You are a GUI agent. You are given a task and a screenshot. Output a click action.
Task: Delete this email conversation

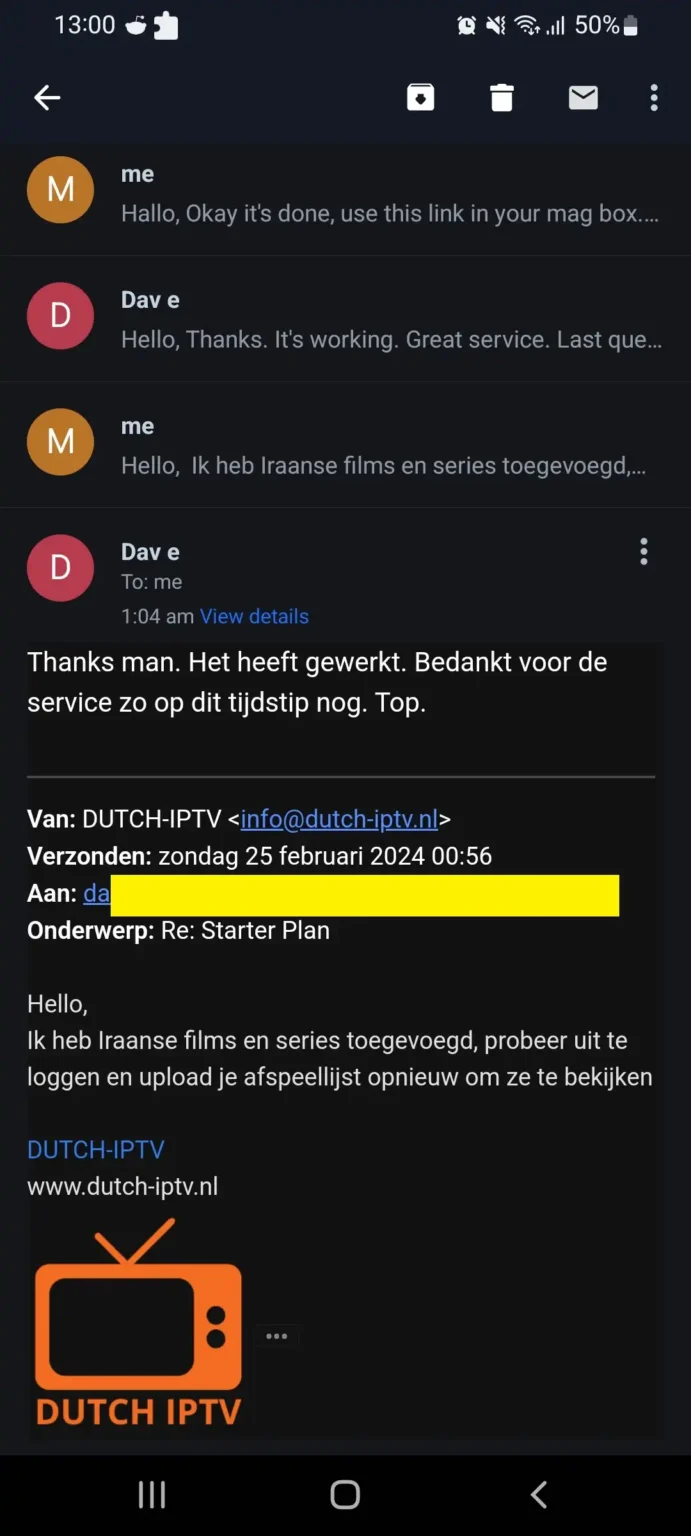502,97
